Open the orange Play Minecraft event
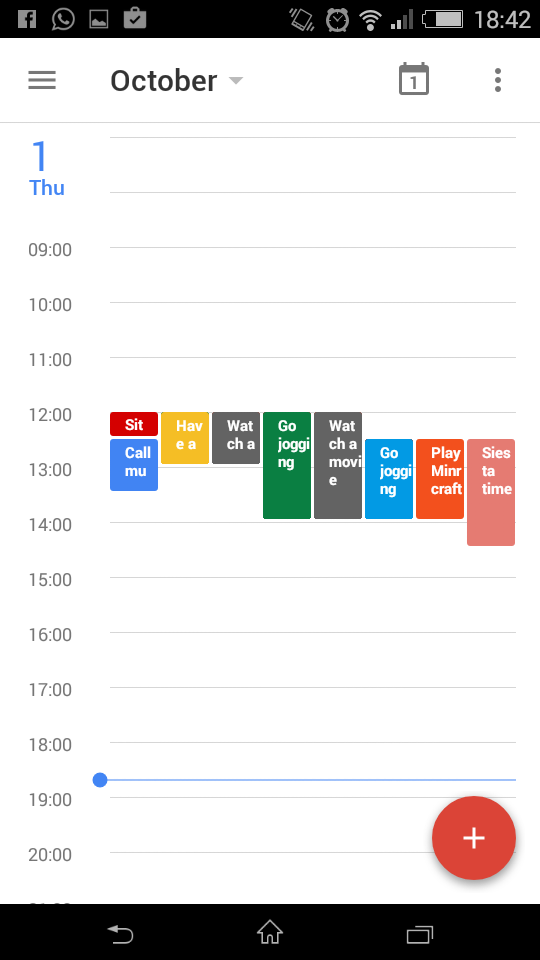The height and width of the screenshot is (960, 540). 440,479
